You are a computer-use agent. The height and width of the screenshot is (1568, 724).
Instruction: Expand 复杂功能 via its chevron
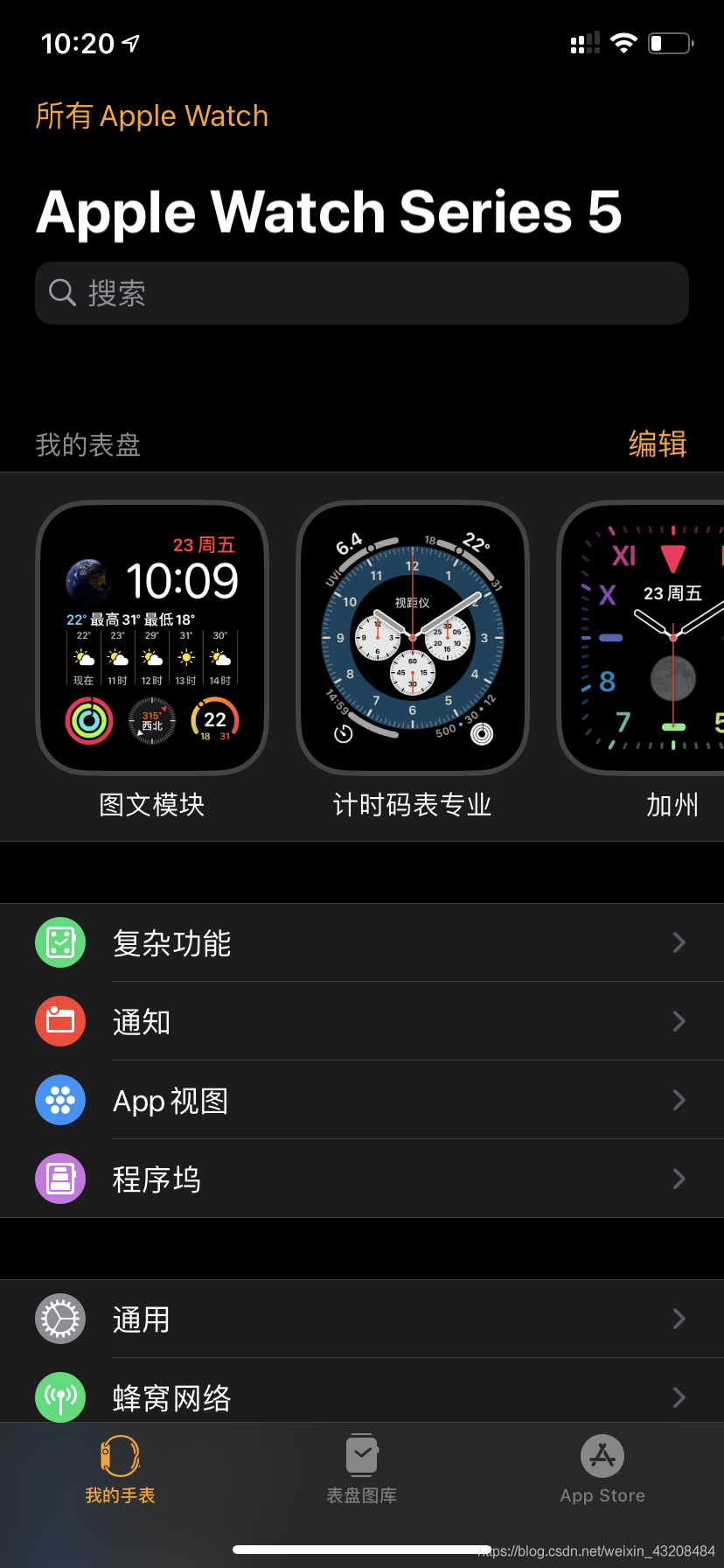coord(679,942)
